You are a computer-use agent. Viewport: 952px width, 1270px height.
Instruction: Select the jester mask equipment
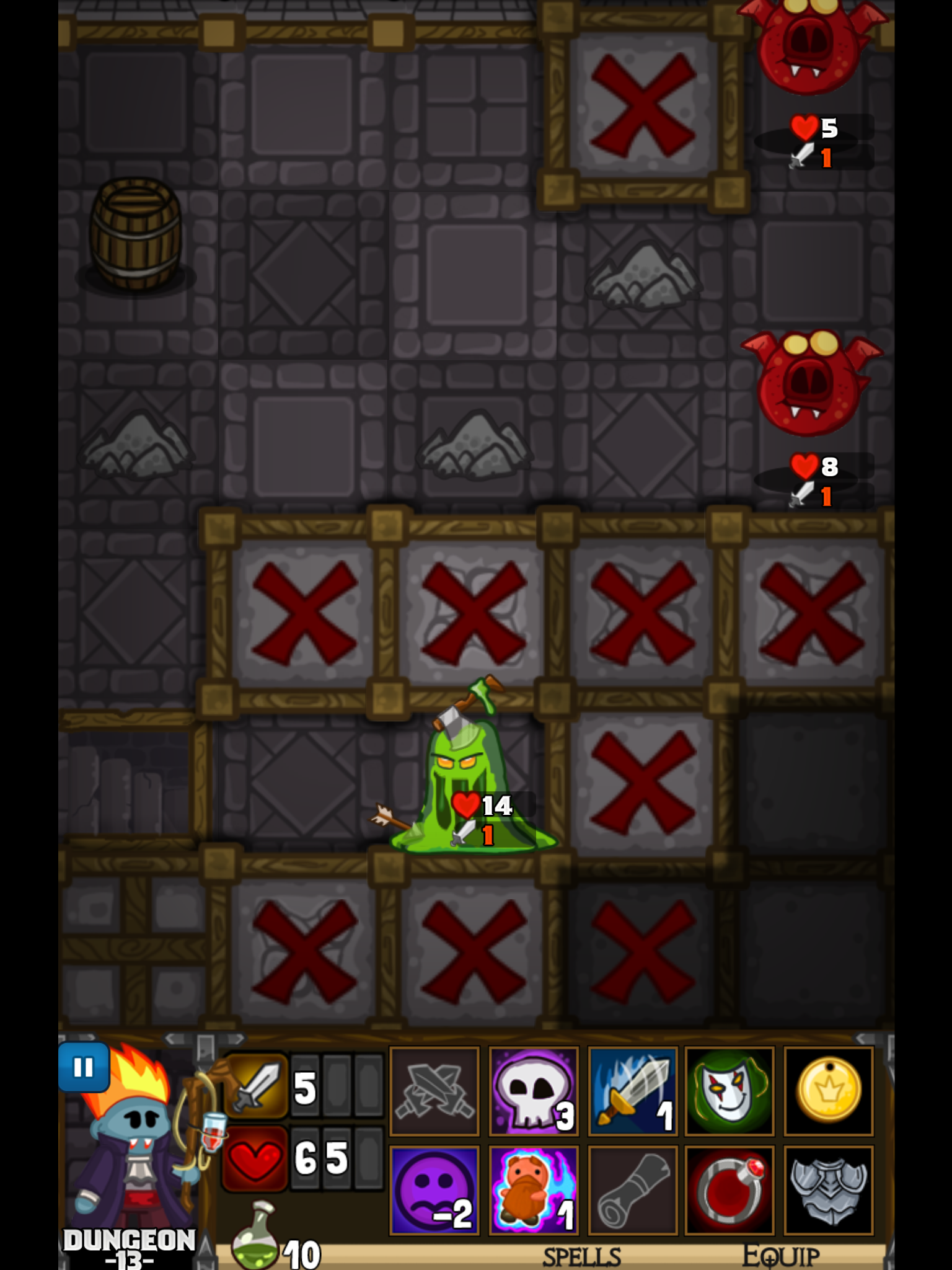click(x=730, y=1091)
